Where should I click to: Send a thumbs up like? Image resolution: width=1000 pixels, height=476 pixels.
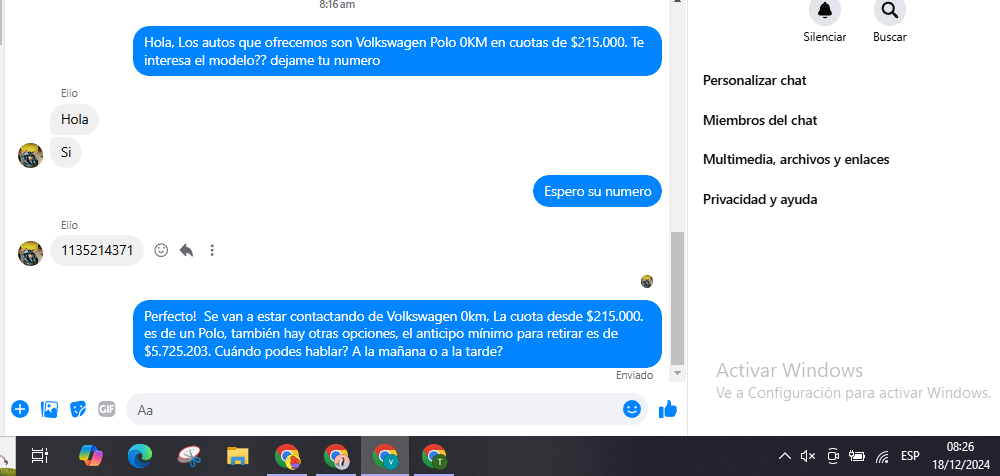point(668,409)
